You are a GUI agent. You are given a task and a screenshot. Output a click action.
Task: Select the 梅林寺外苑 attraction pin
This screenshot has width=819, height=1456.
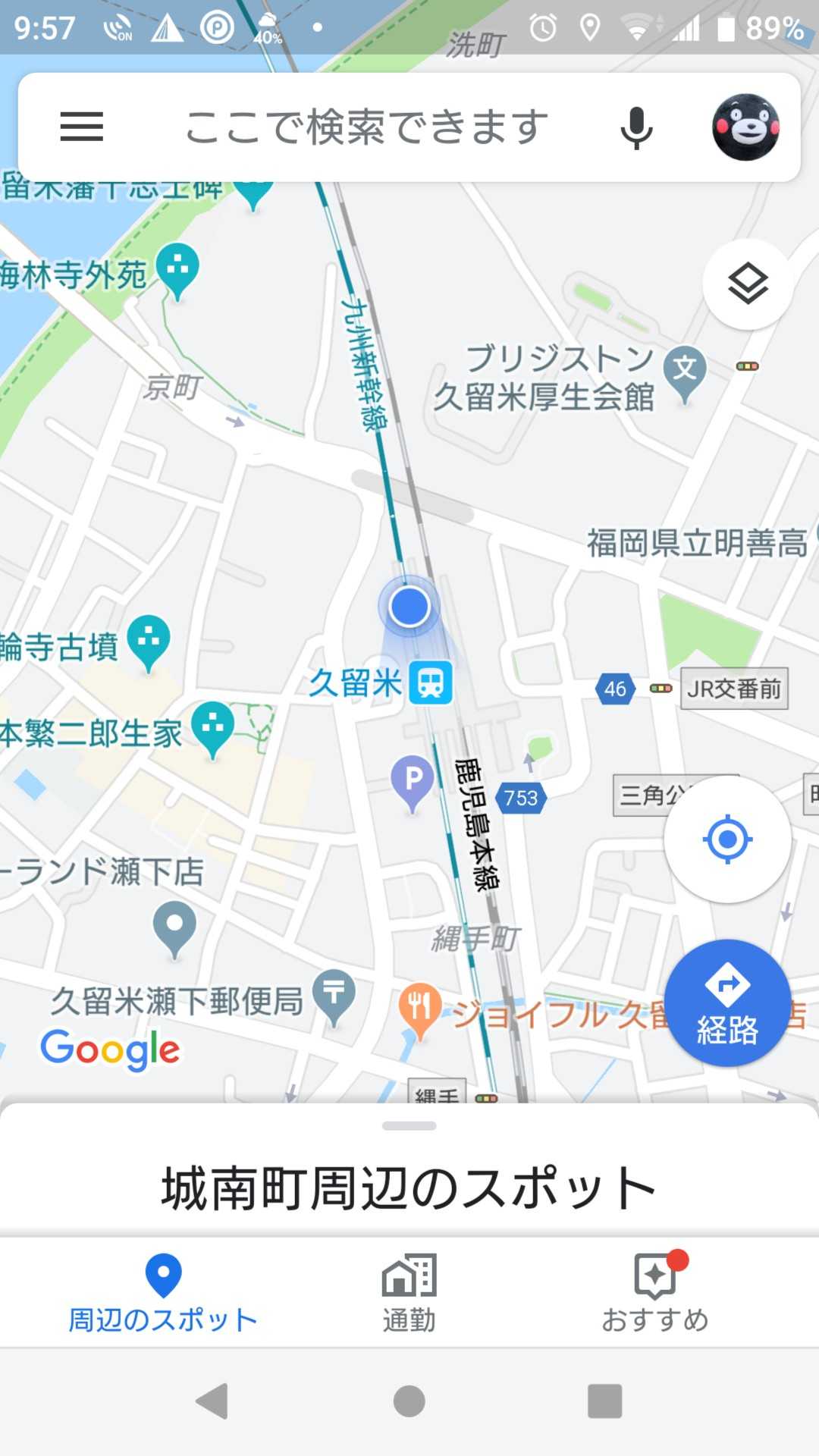pyautogui.click(x=177, y=268)
